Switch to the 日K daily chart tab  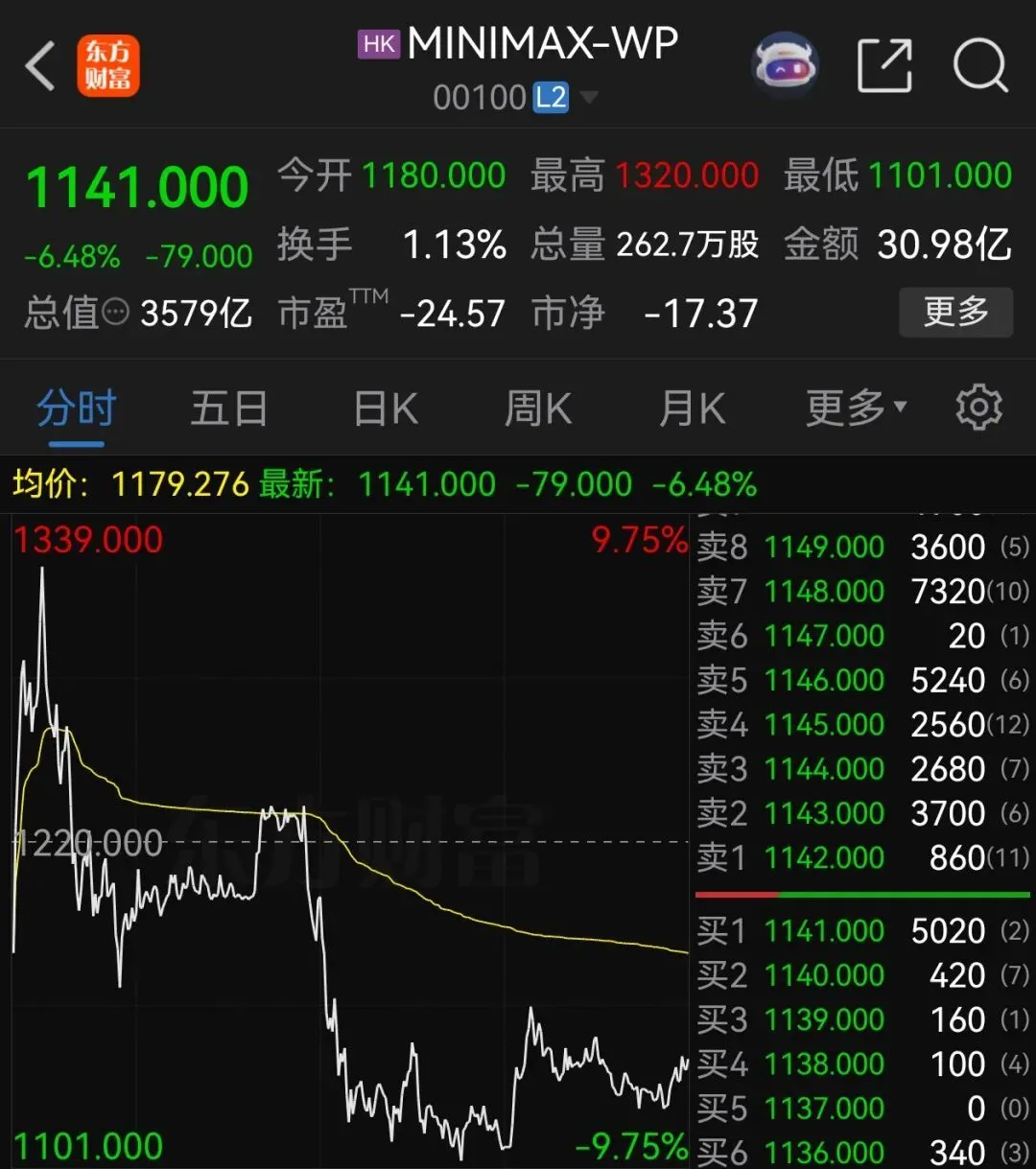383,407
